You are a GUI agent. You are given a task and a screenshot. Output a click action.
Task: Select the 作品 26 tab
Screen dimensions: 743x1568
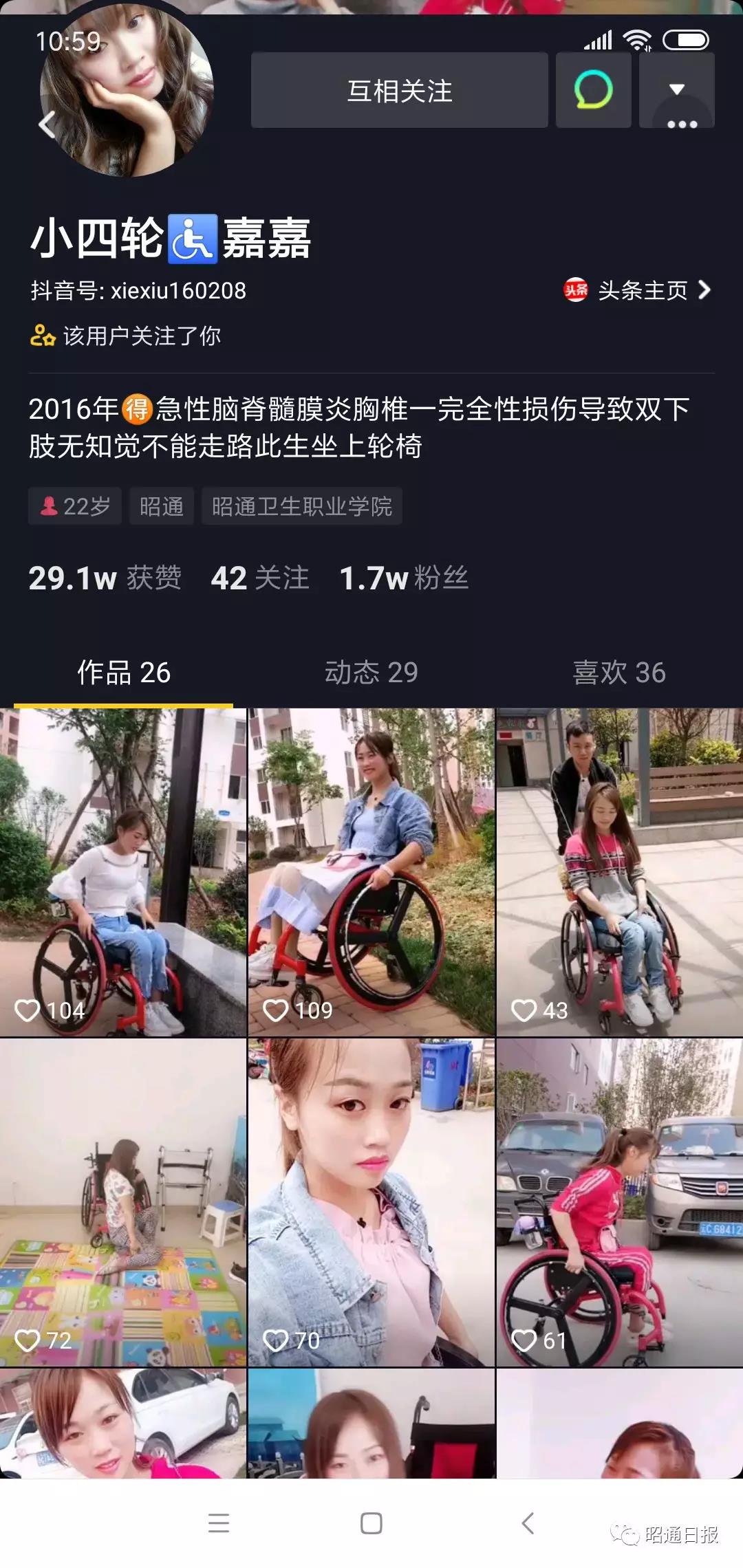point(124,672)
